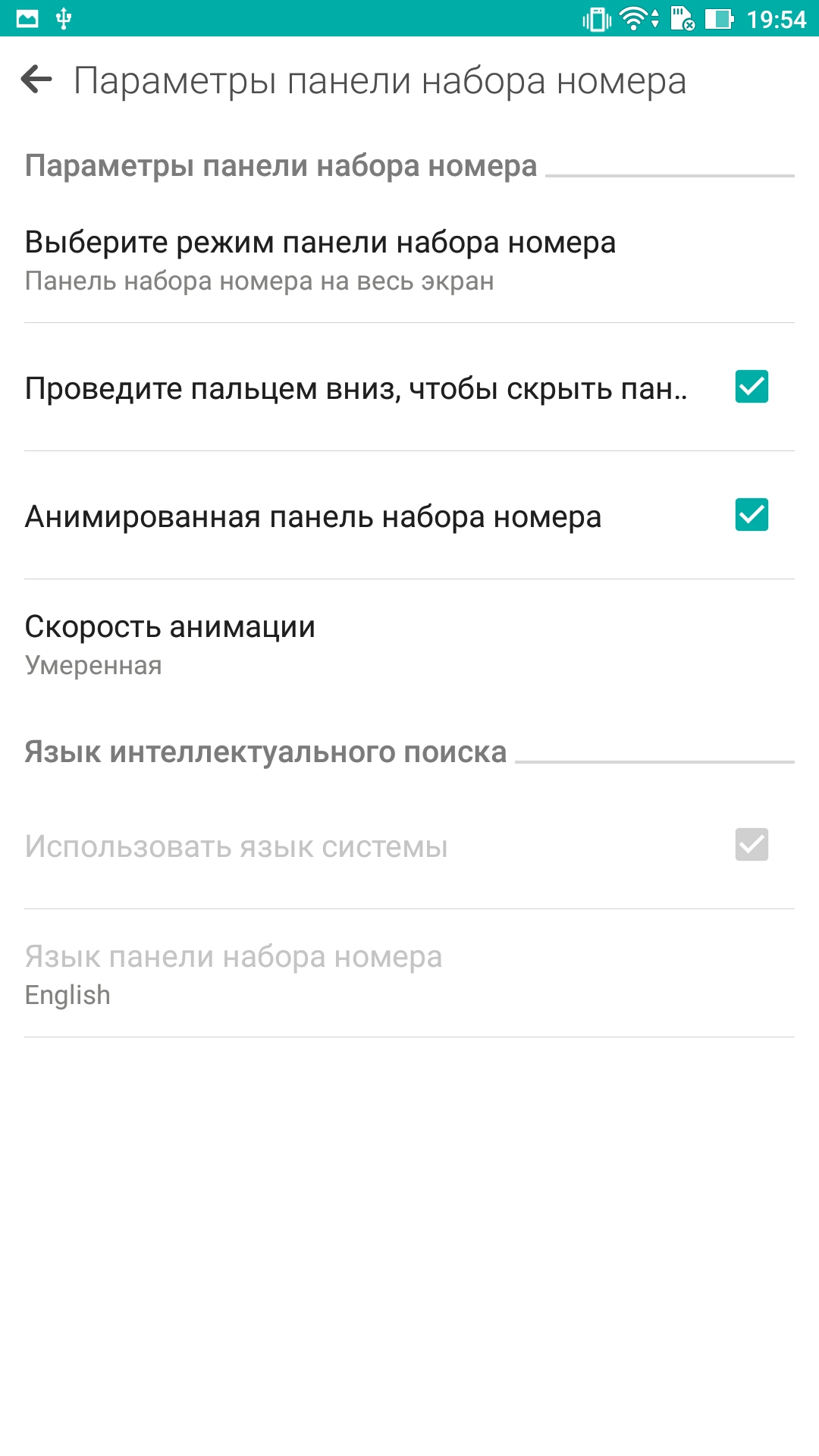Viewport: 819px width, 1456px height.
Task: Open 'Выберите режим панели набора номера'
Action: point(409,260)
